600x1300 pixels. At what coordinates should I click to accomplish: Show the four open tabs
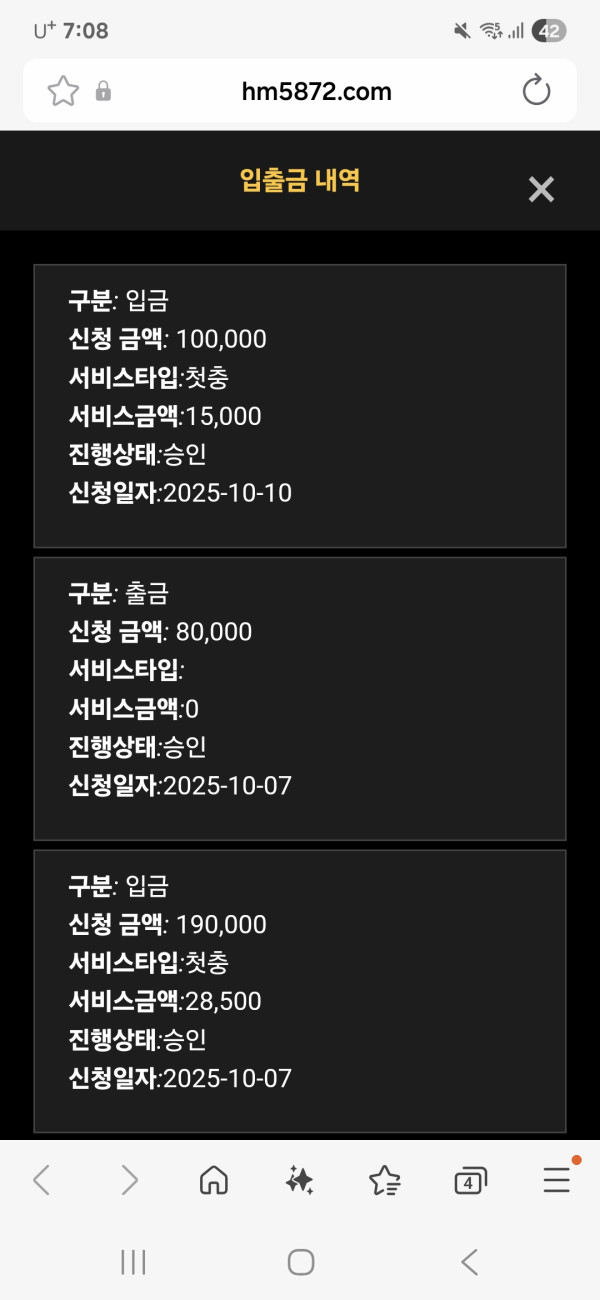tap(470, 1181)
